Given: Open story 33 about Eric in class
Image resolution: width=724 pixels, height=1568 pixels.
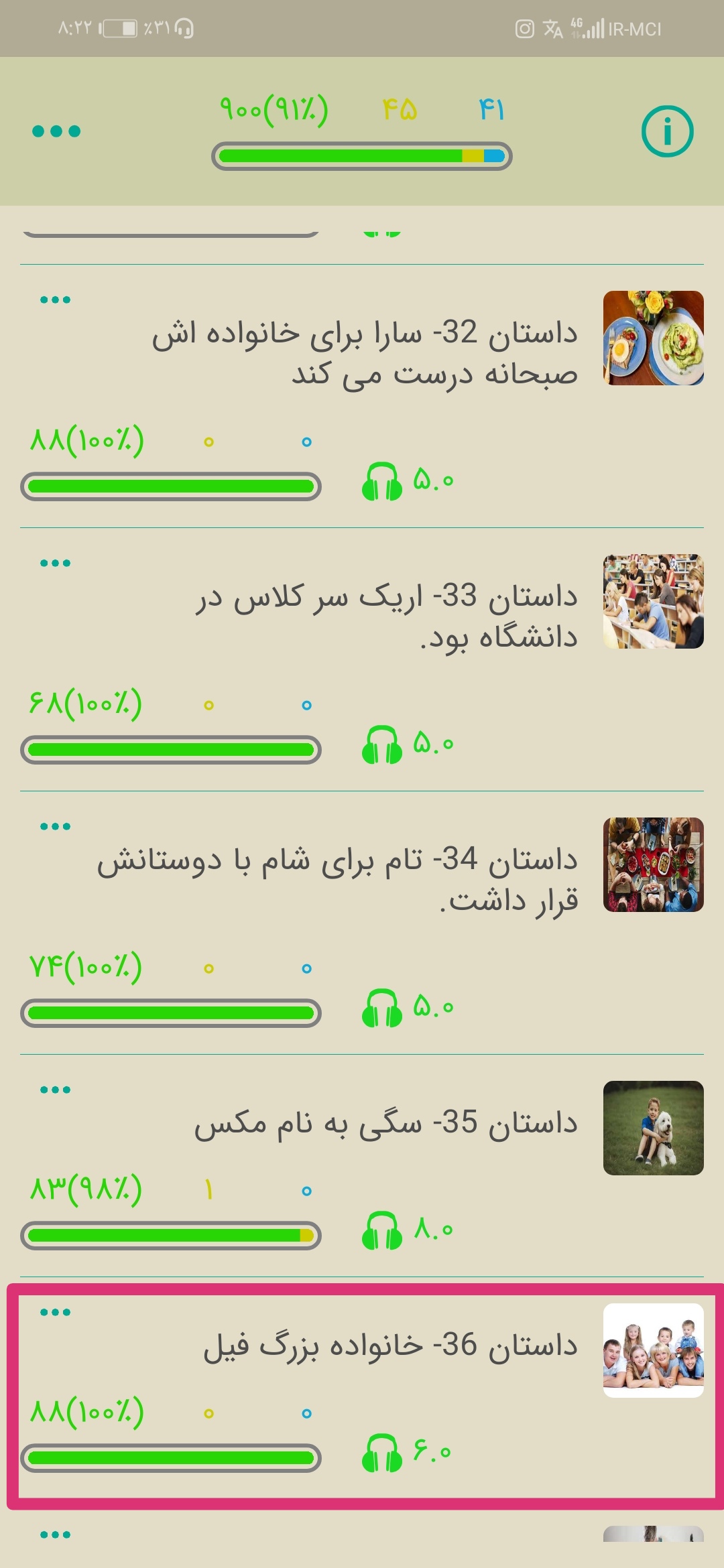Looking at the screenshot, I should (x=387, y=616).
